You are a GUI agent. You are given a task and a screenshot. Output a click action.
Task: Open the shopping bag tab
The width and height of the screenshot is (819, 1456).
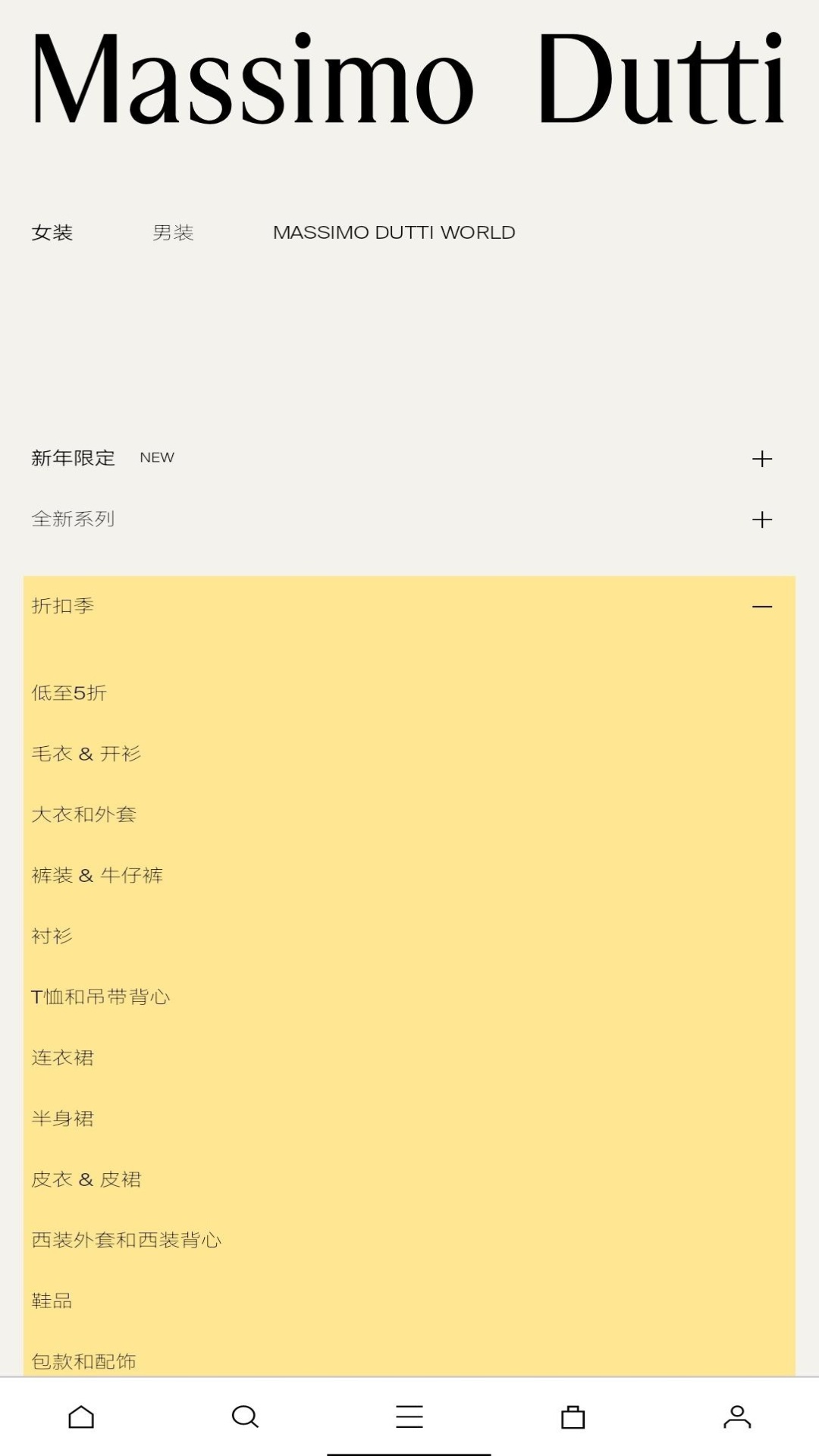pos(573,1417)
